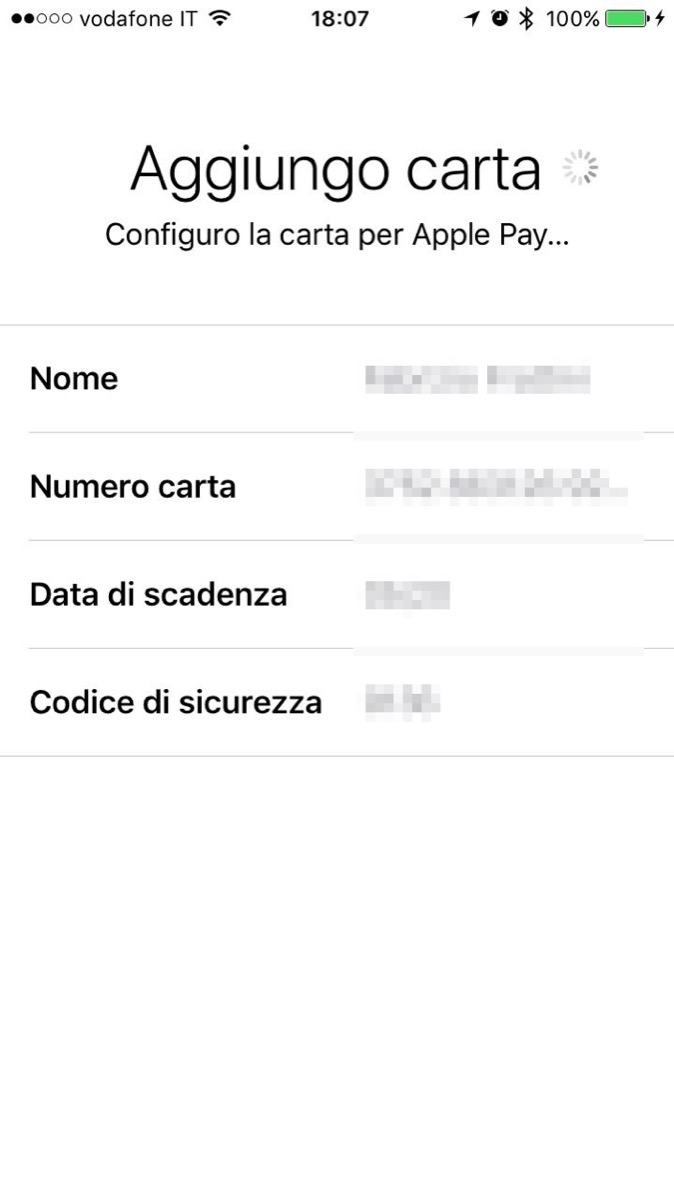The height and width of the screenshot is (1200, 674).
Task: Select the Numero carta field
Action: [x=495, y=487]
